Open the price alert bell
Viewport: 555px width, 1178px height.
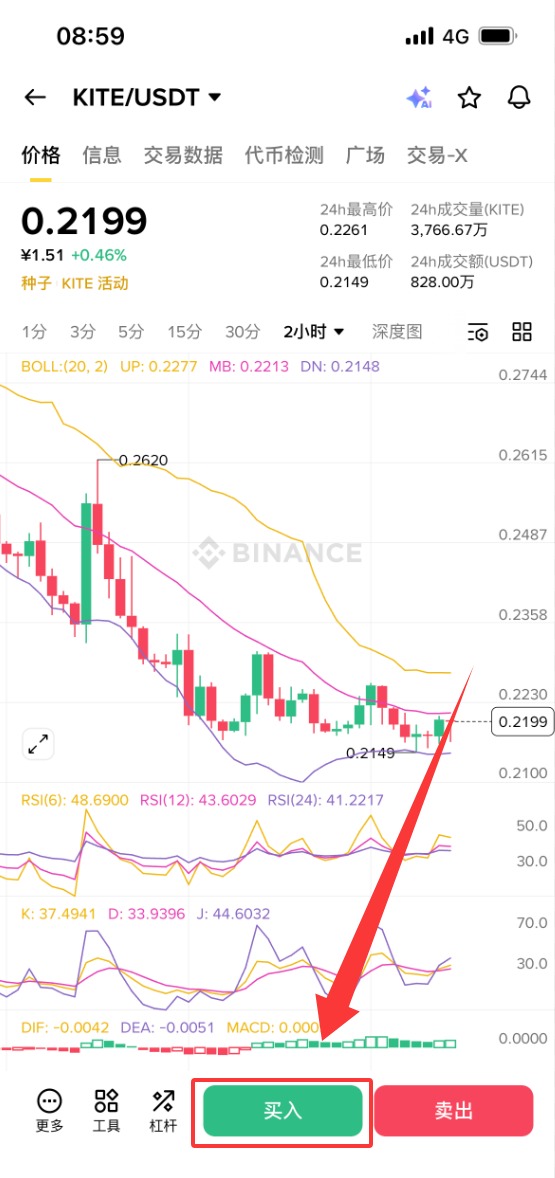(519, 98)
